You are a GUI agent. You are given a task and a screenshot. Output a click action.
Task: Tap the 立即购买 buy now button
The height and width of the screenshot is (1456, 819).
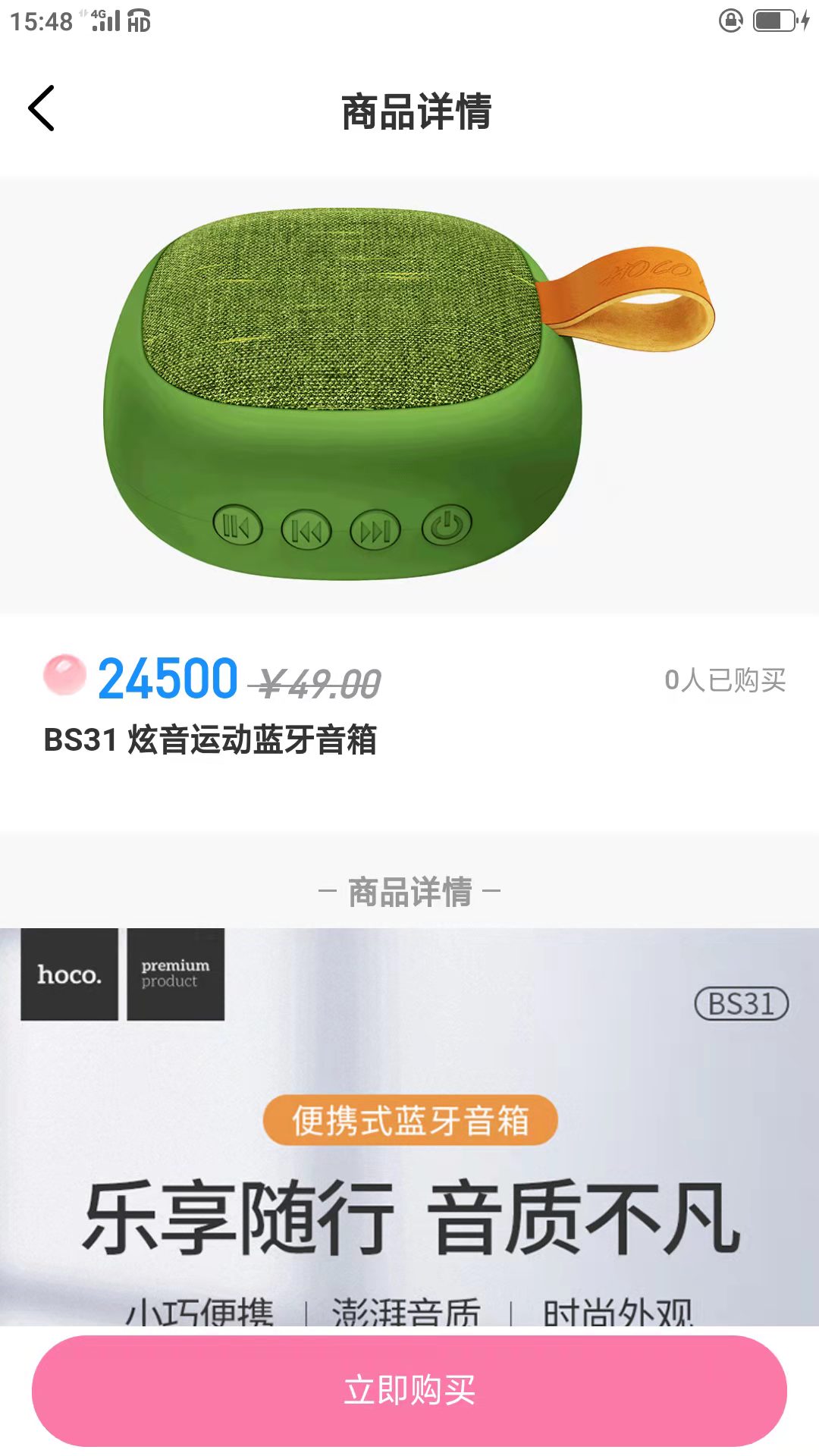tap(409, 1391)
